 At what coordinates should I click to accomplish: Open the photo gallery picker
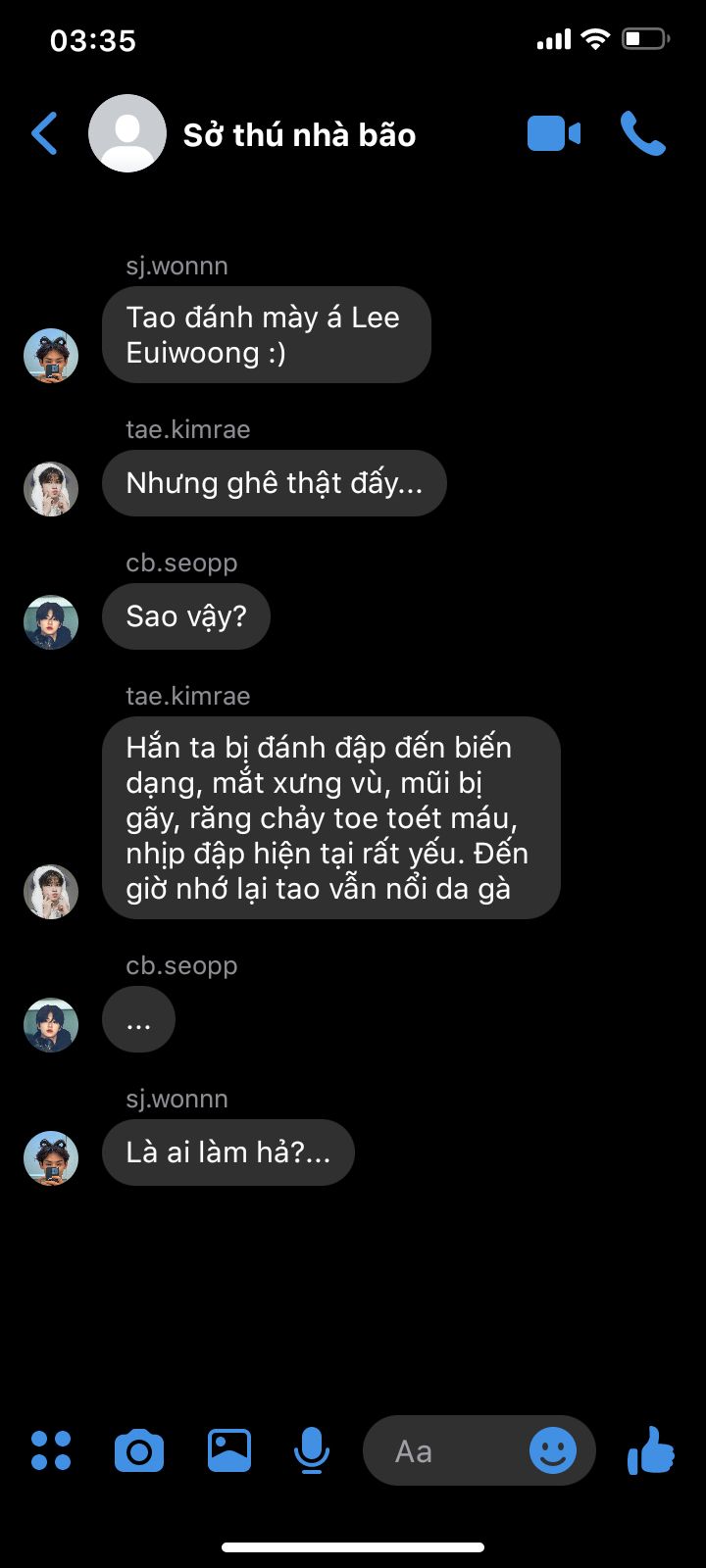click(229, 1450)
